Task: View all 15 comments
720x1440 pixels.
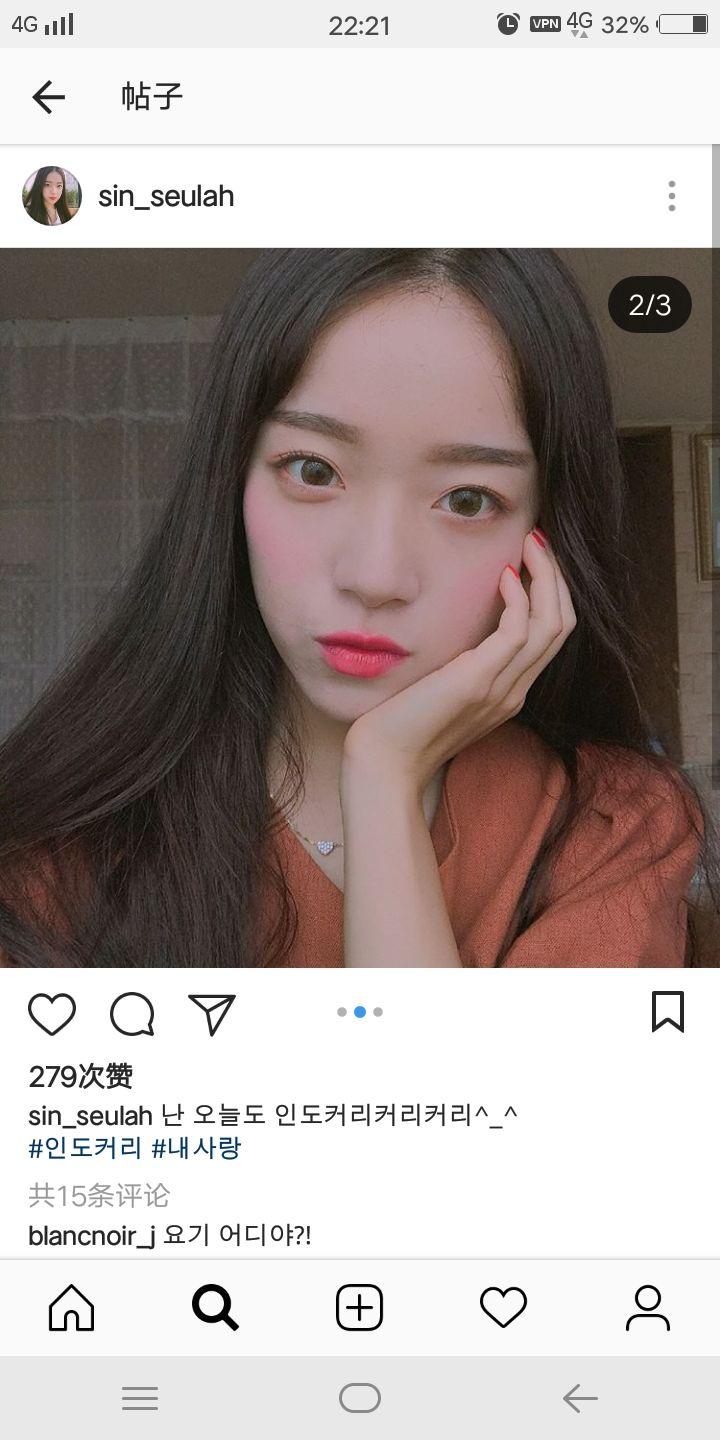Action: pos(99,1195)
